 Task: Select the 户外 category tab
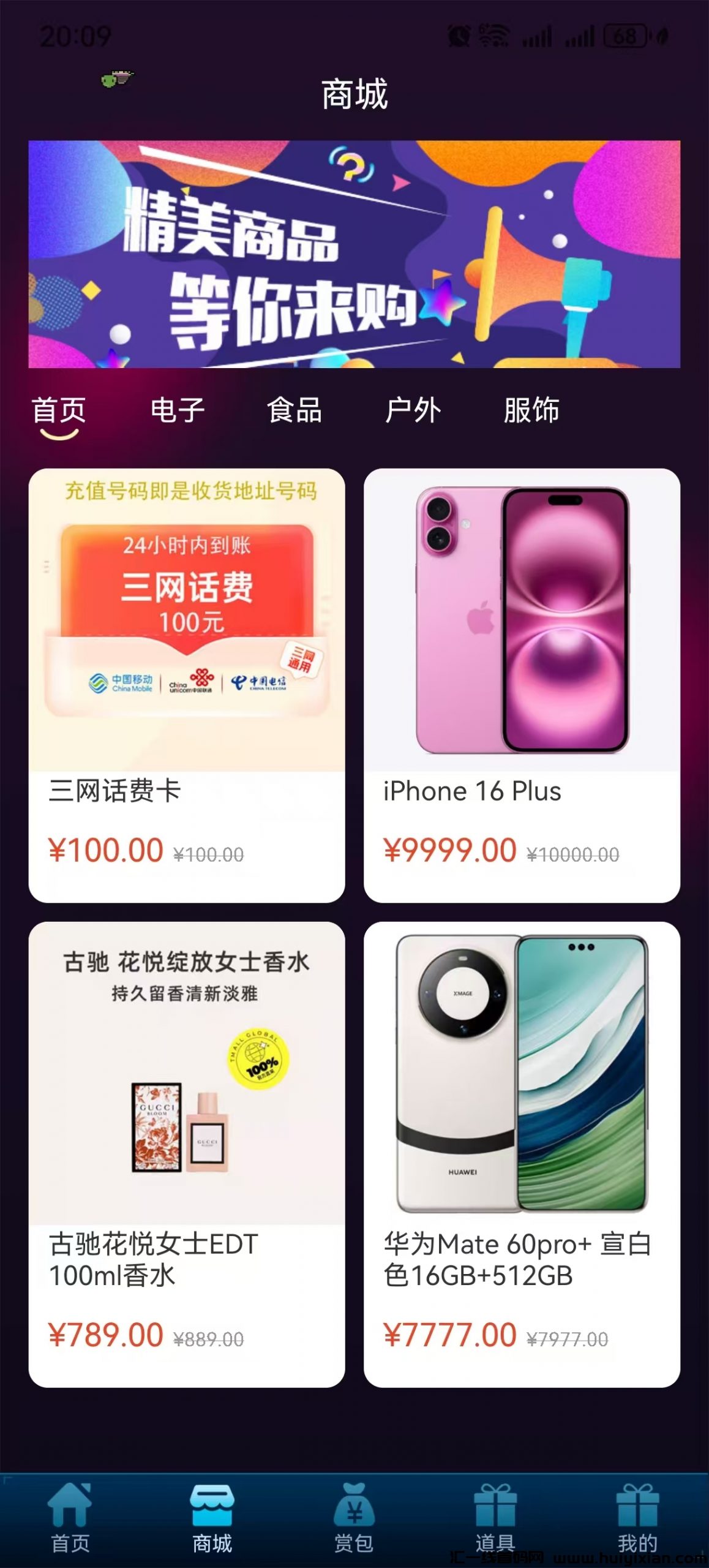(413, 410)
